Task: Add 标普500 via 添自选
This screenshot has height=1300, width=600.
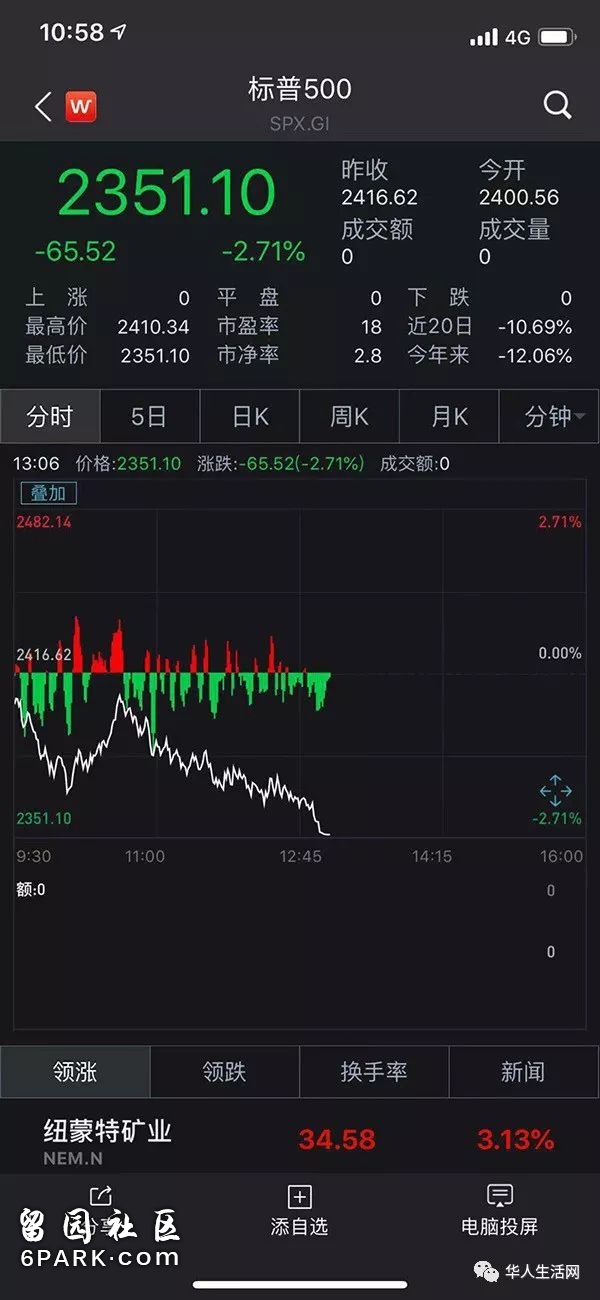Action: pos(299,1210)
